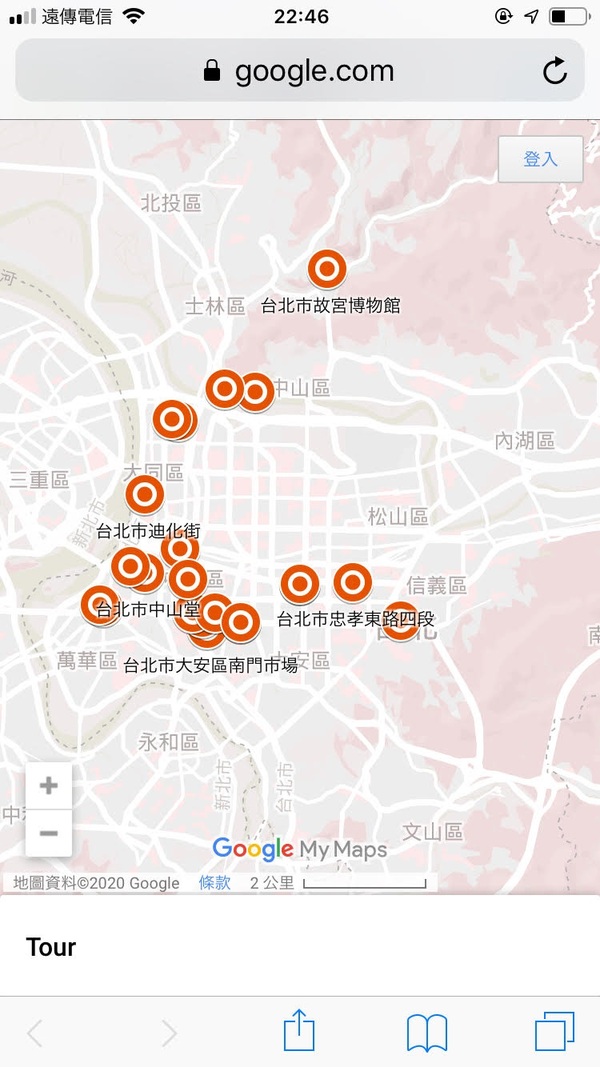The width and height of the screenshot is (600, 1067).
Task: Zoom out the map with minus
Action: click(x=48, y=833)
